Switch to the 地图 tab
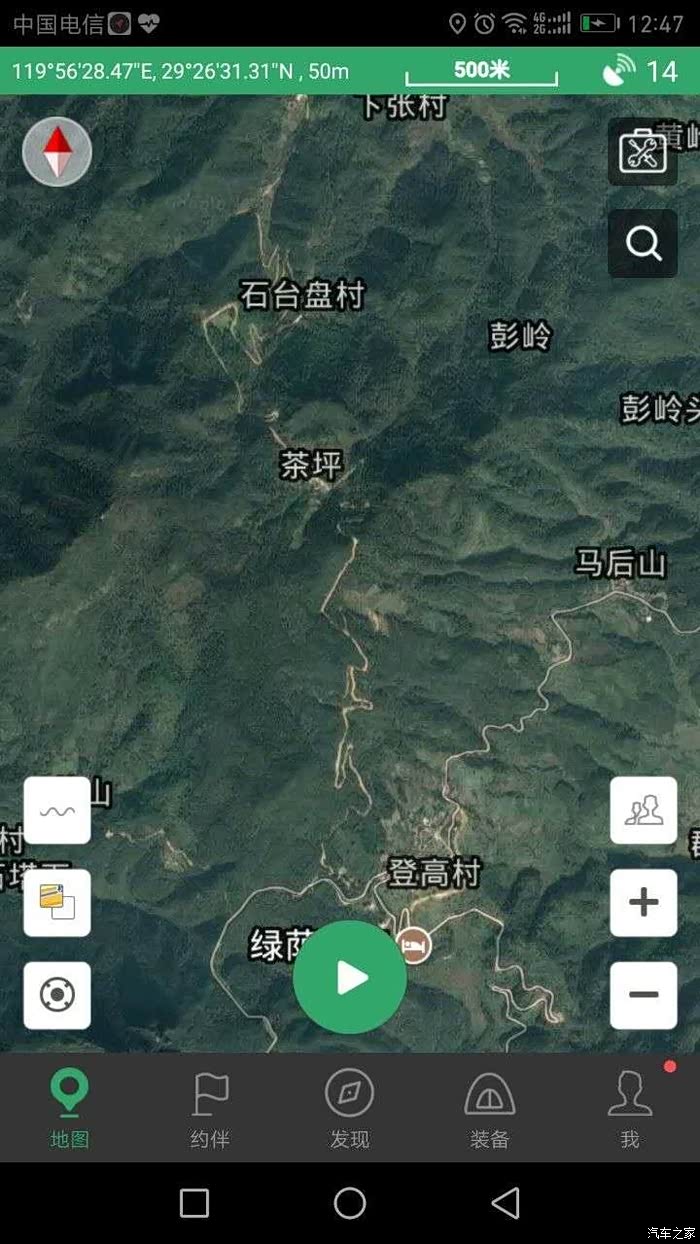Screen dimensions: 700x1244 [70, 1107]
